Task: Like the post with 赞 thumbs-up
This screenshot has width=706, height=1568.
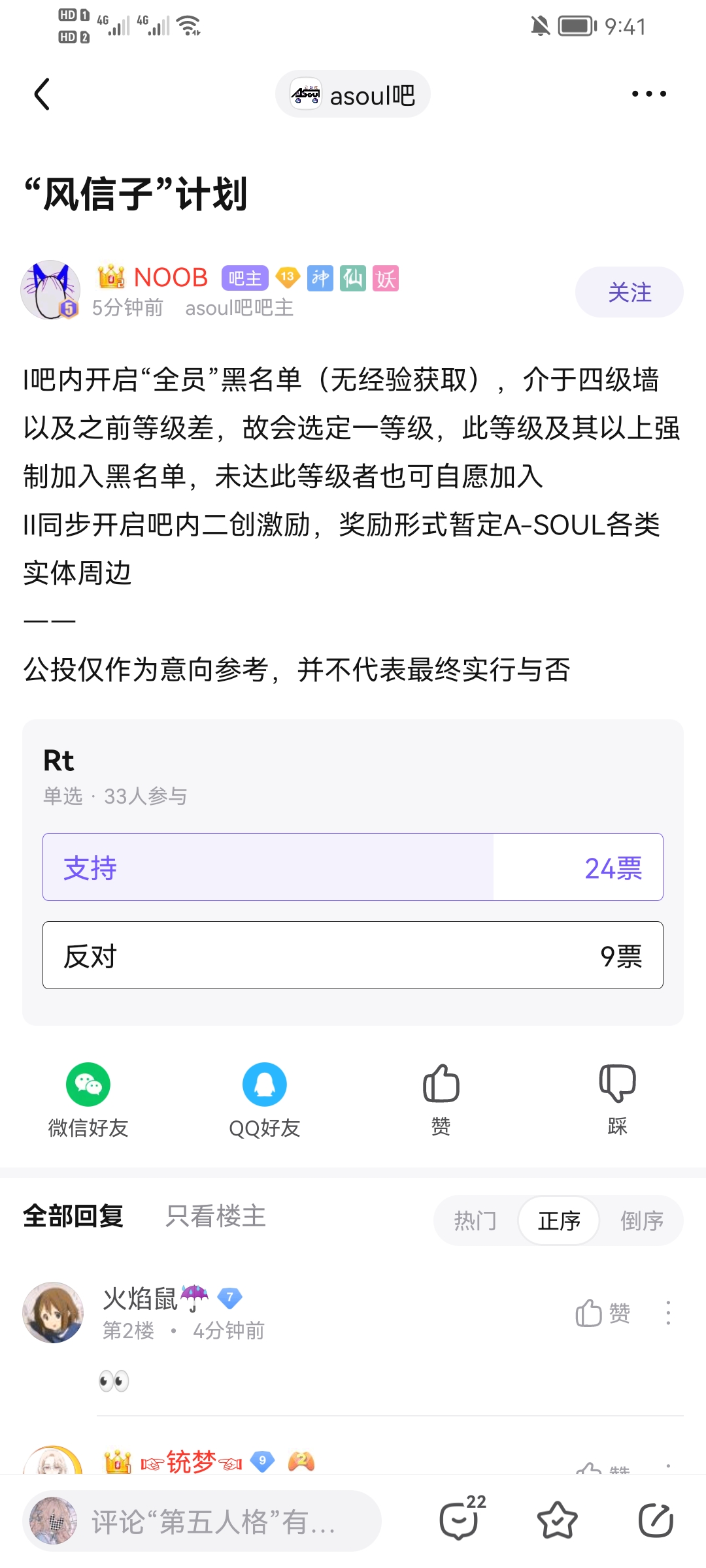Action: tap(441, 1100)
